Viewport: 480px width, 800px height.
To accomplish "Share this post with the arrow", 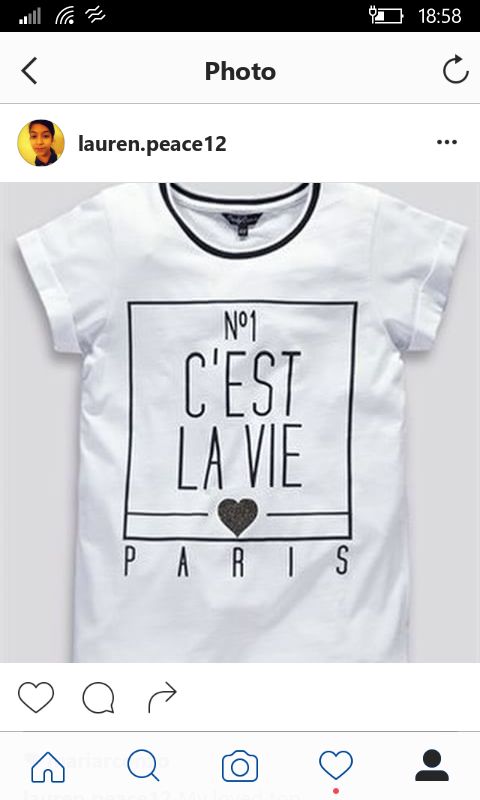I will pyautogui.click(x=162, y=697).
